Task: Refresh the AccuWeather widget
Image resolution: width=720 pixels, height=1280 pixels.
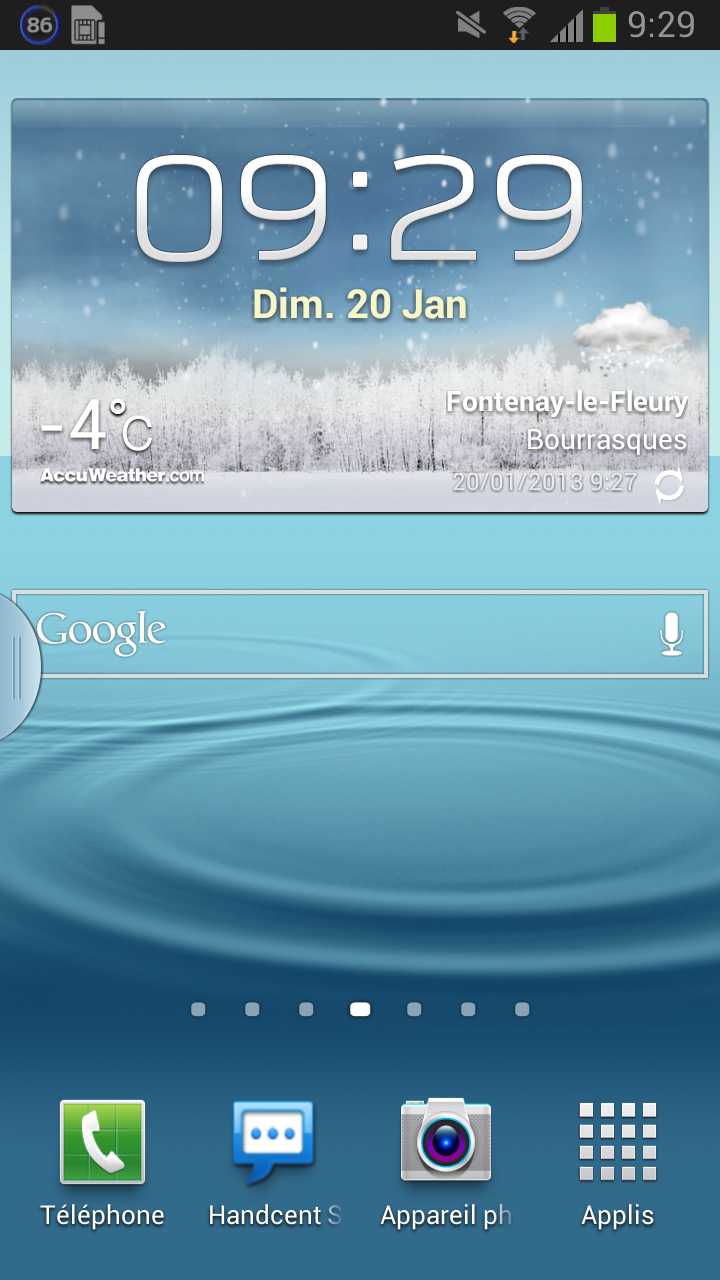Action: click(669, 486)
